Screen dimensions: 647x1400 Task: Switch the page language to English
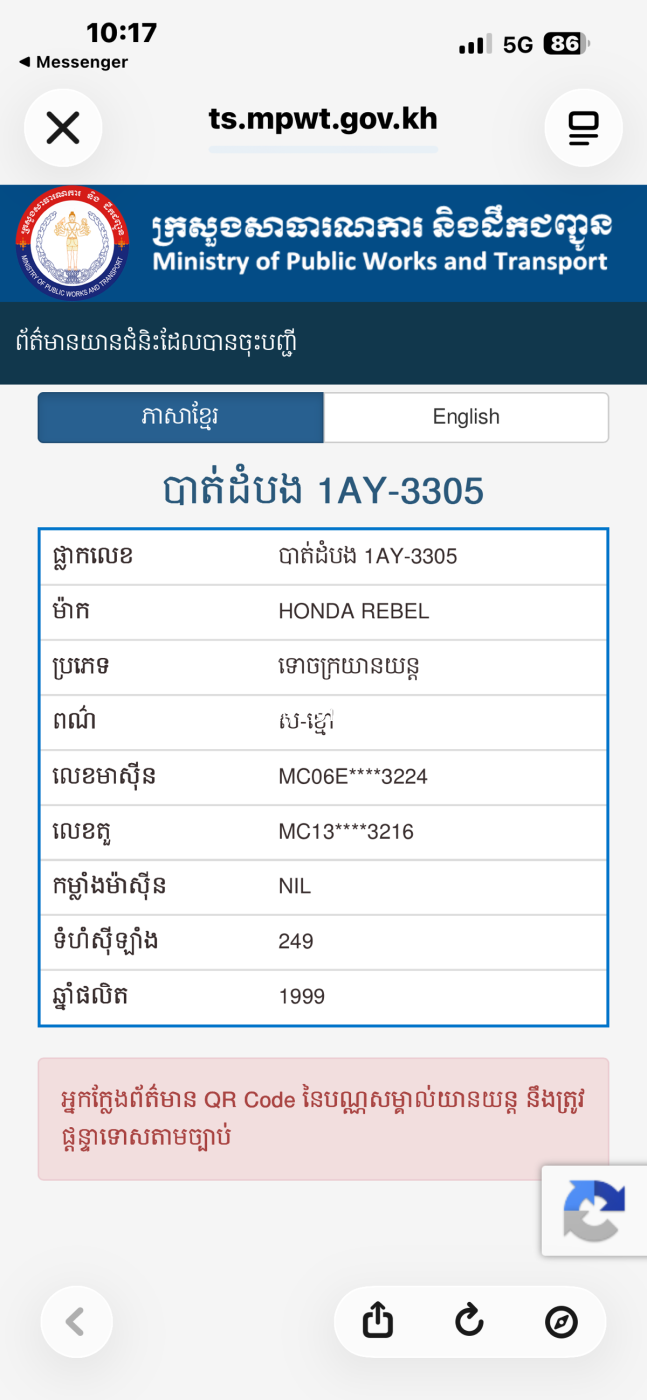466,417
